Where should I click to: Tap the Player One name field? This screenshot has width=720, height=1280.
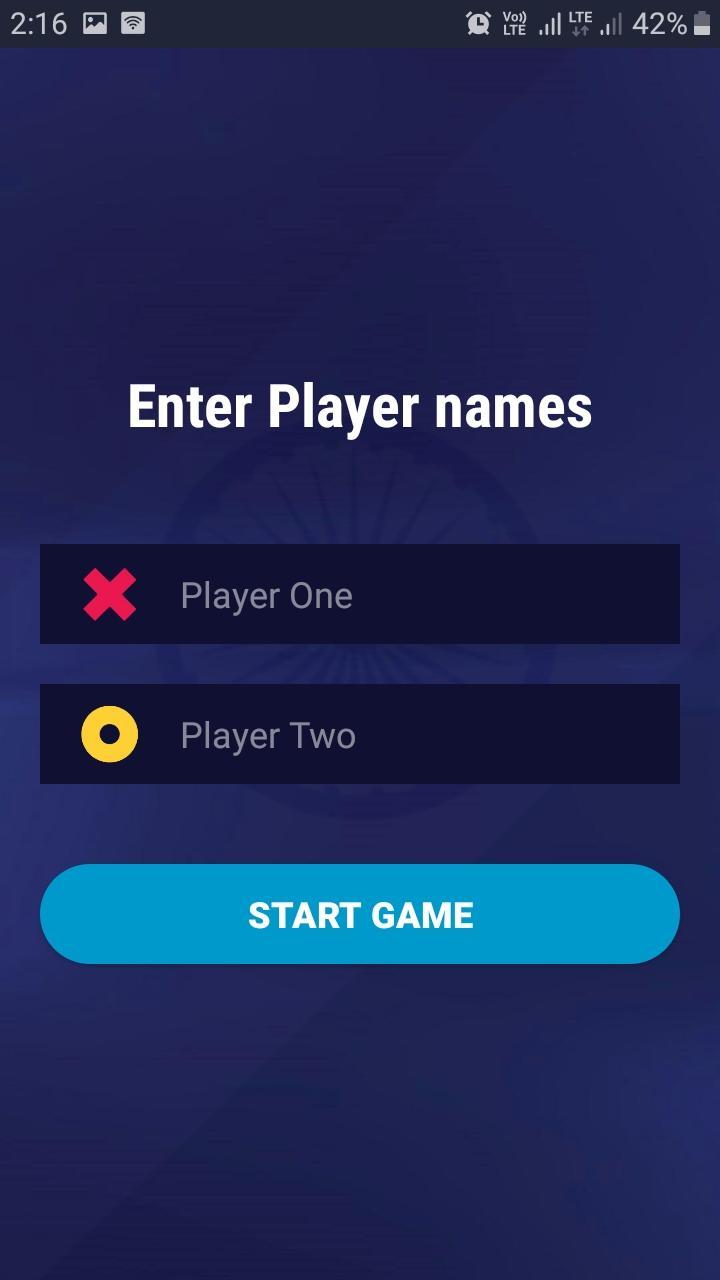[x=400, y=595]
